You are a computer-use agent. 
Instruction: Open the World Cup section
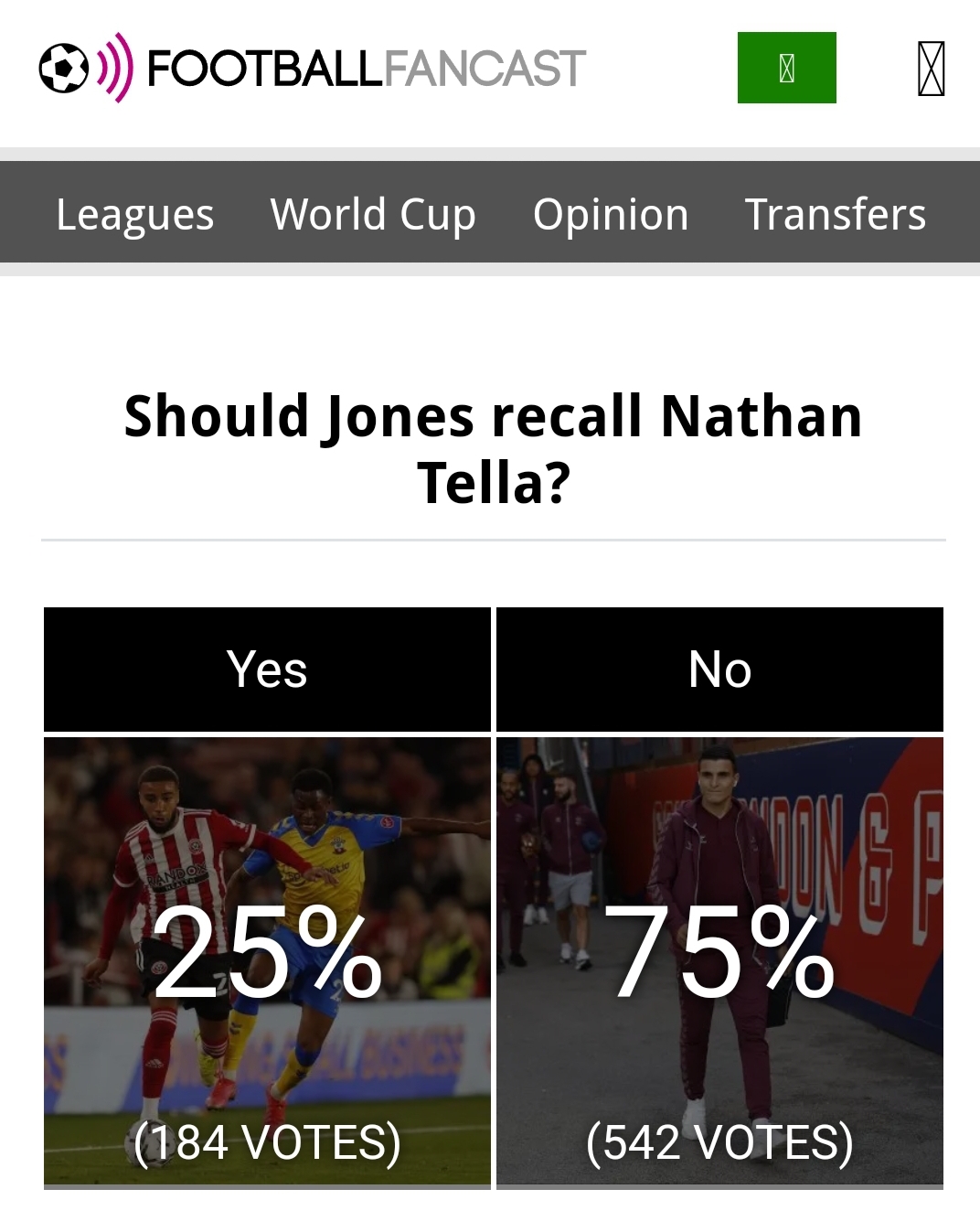[373, 214]
